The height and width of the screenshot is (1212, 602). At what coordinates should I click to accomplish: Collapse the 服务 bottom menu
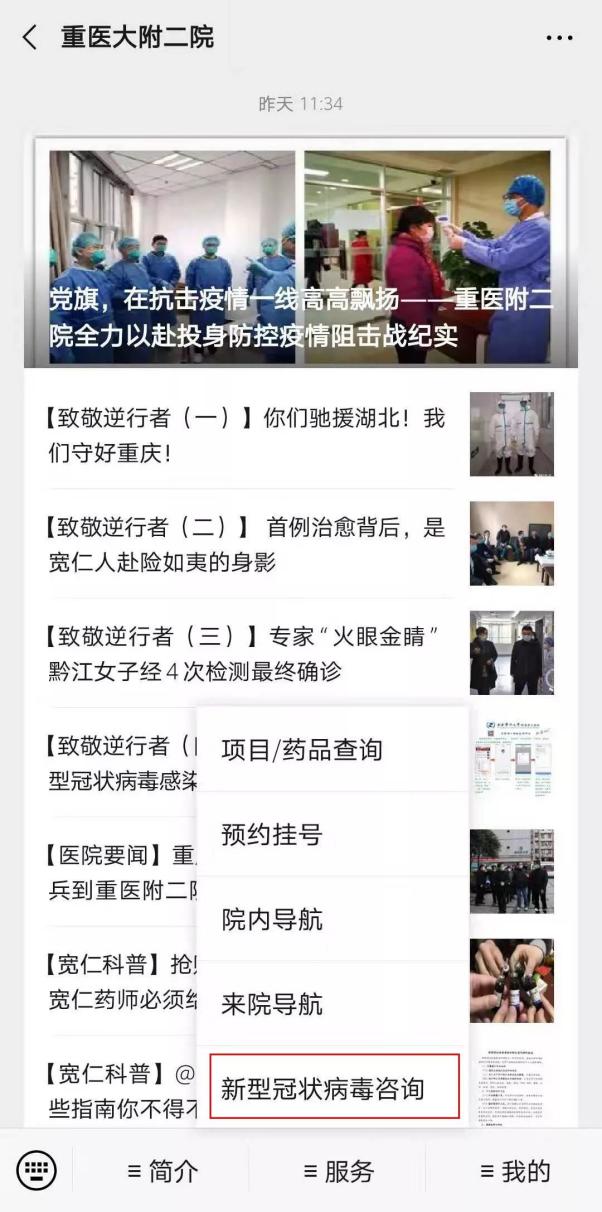[338, 1171]
